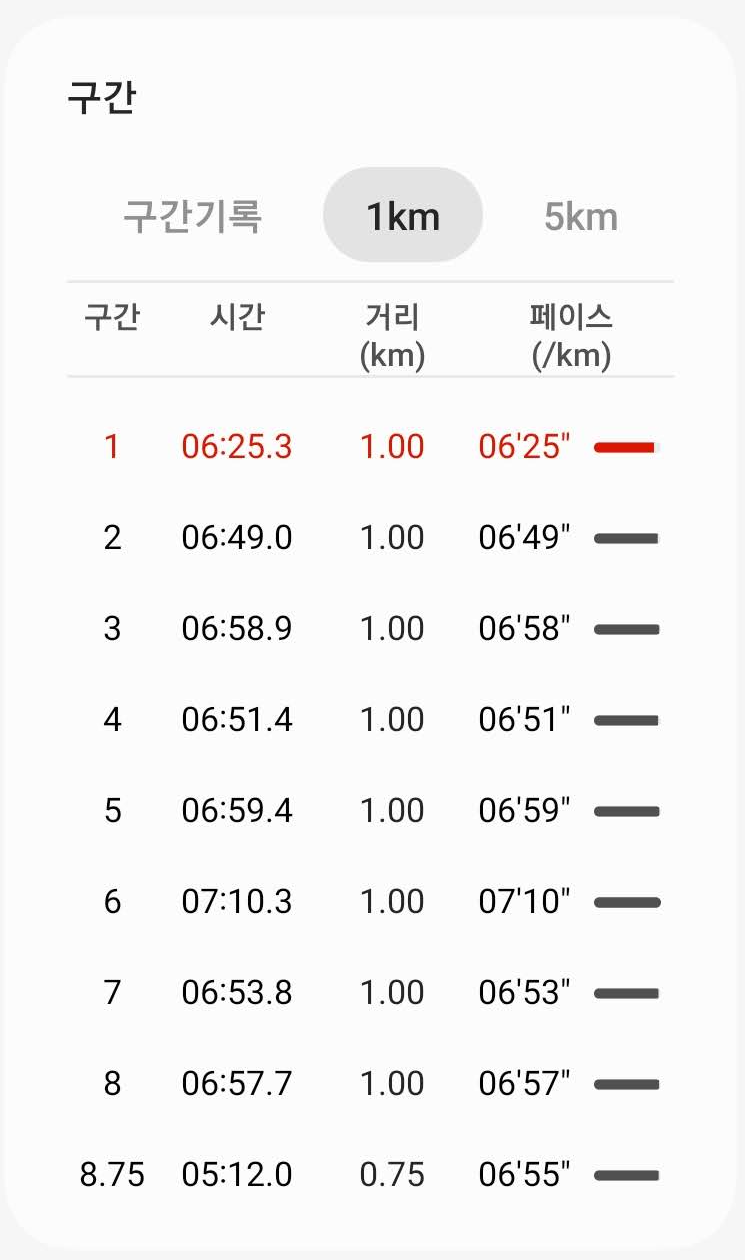This screenshot has height=1260, width=745.
Task: Switch to the 구간기록 tab
Action: (192, 216)
